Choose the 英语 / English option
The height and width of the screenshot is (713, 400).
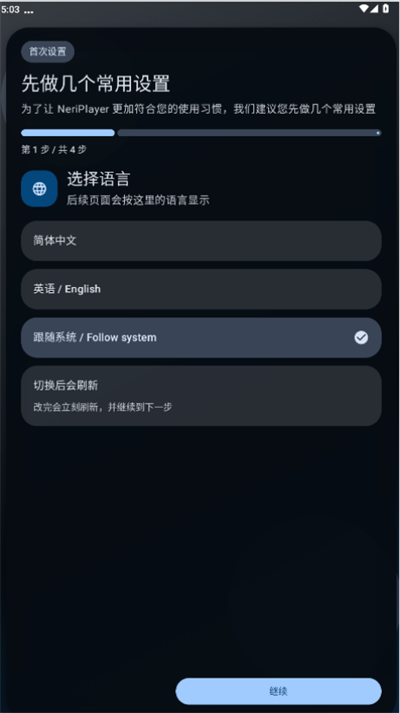click(x=201, y=289)
